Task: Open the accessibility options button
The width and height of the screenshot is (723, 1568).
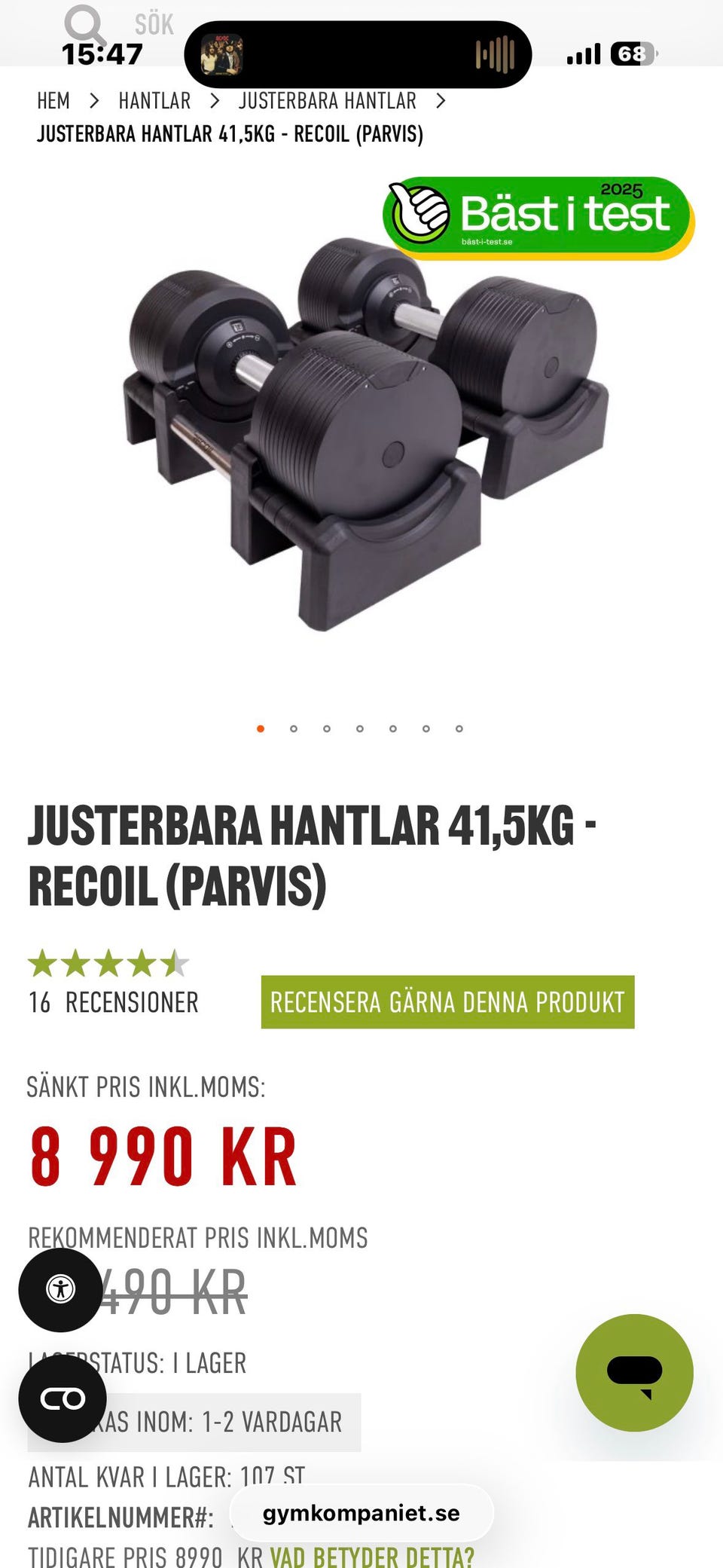Action: [60, 1289]
